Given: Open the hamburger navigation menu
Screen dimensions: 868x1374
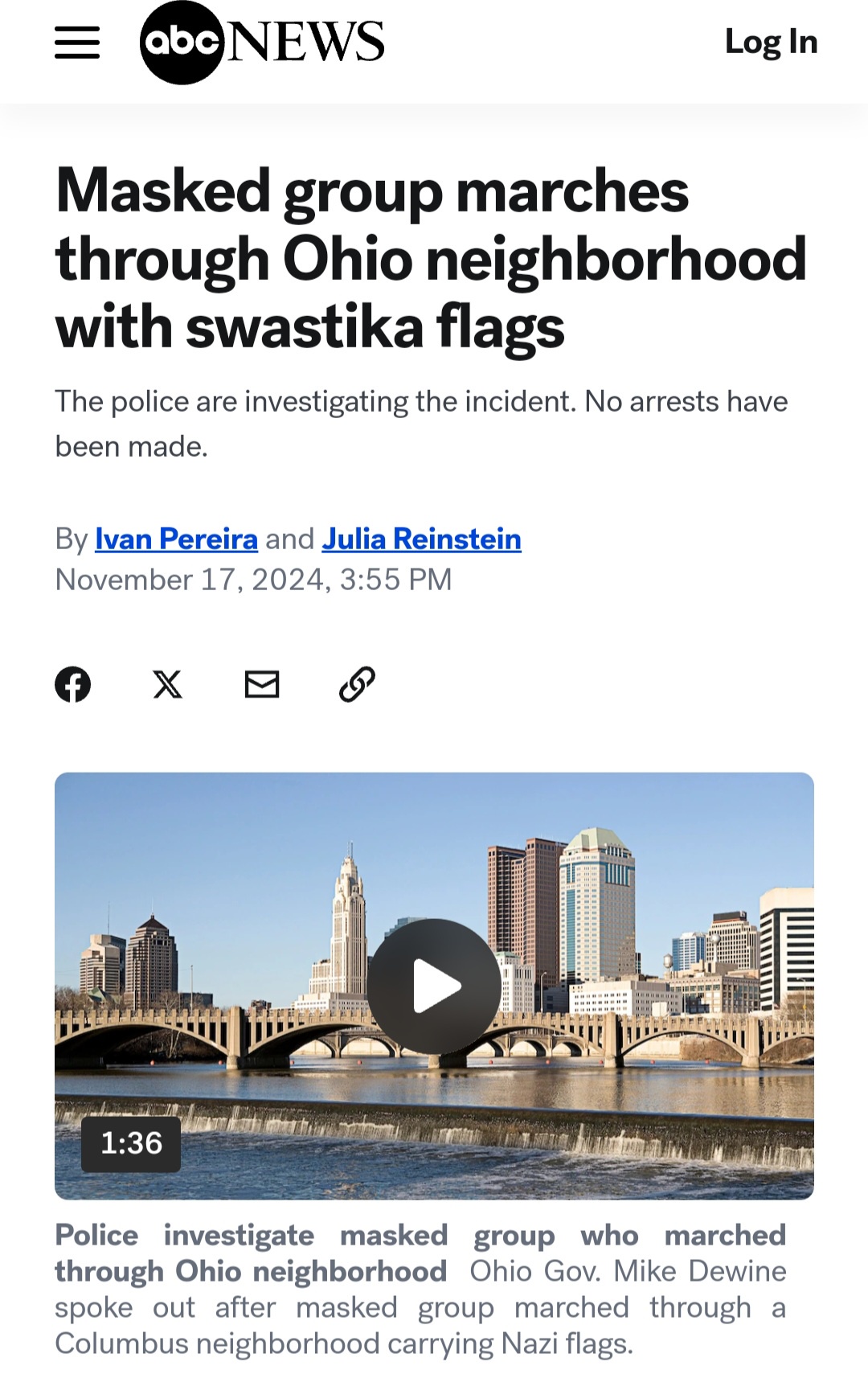Looking at the screenshot, I should pos(77,43).
